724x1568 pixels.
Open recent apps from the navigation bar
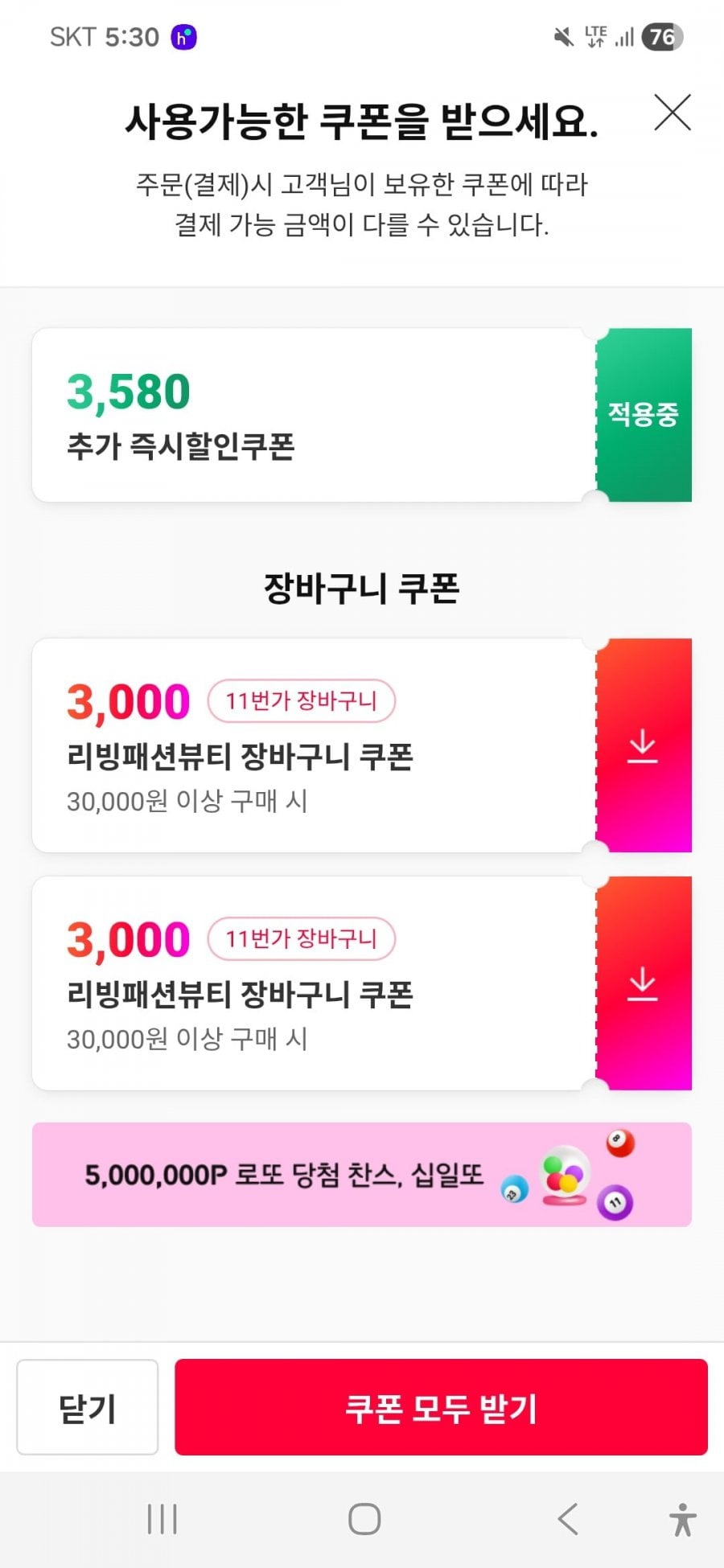[x=162, y=1519]
